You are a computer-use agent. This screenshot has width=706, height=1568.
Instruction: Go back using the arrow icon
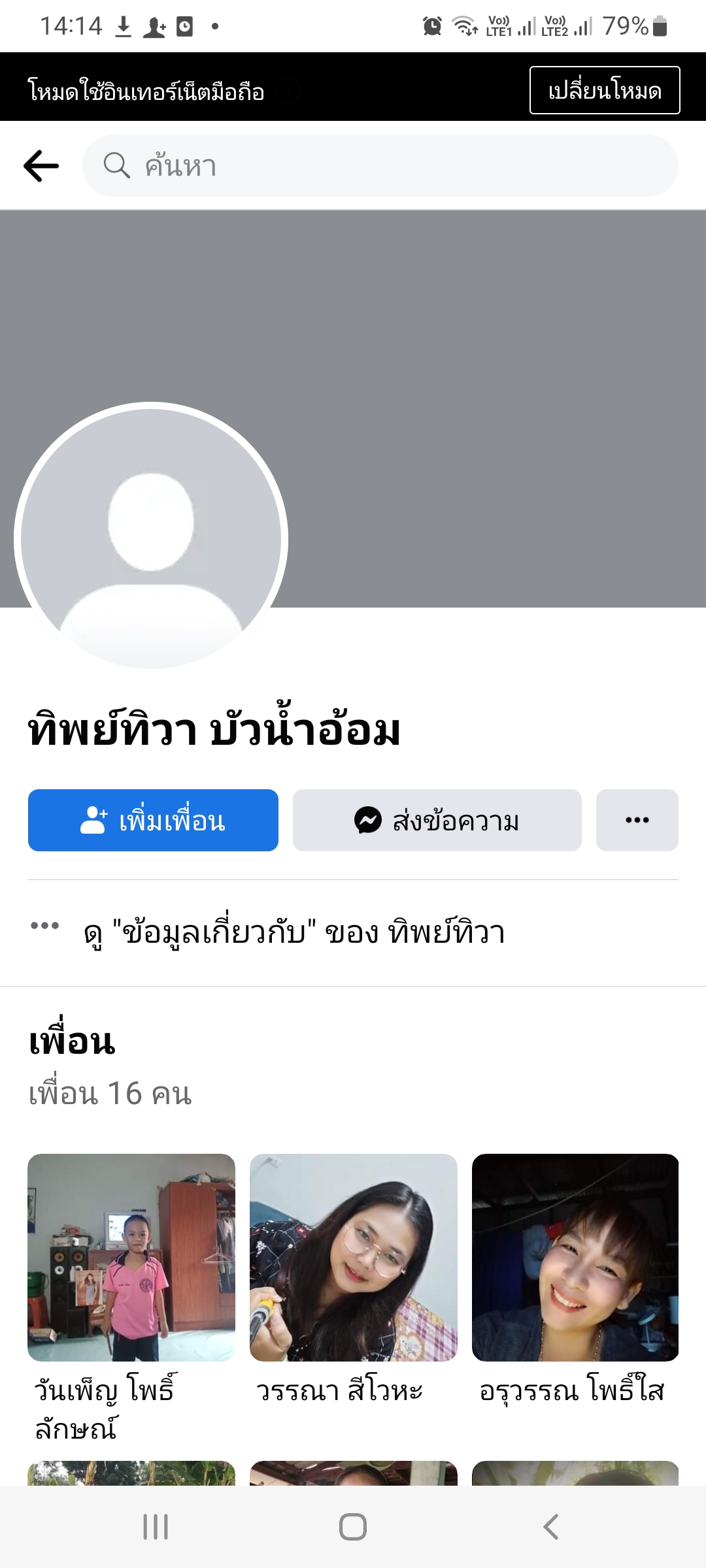coord(41,165)
